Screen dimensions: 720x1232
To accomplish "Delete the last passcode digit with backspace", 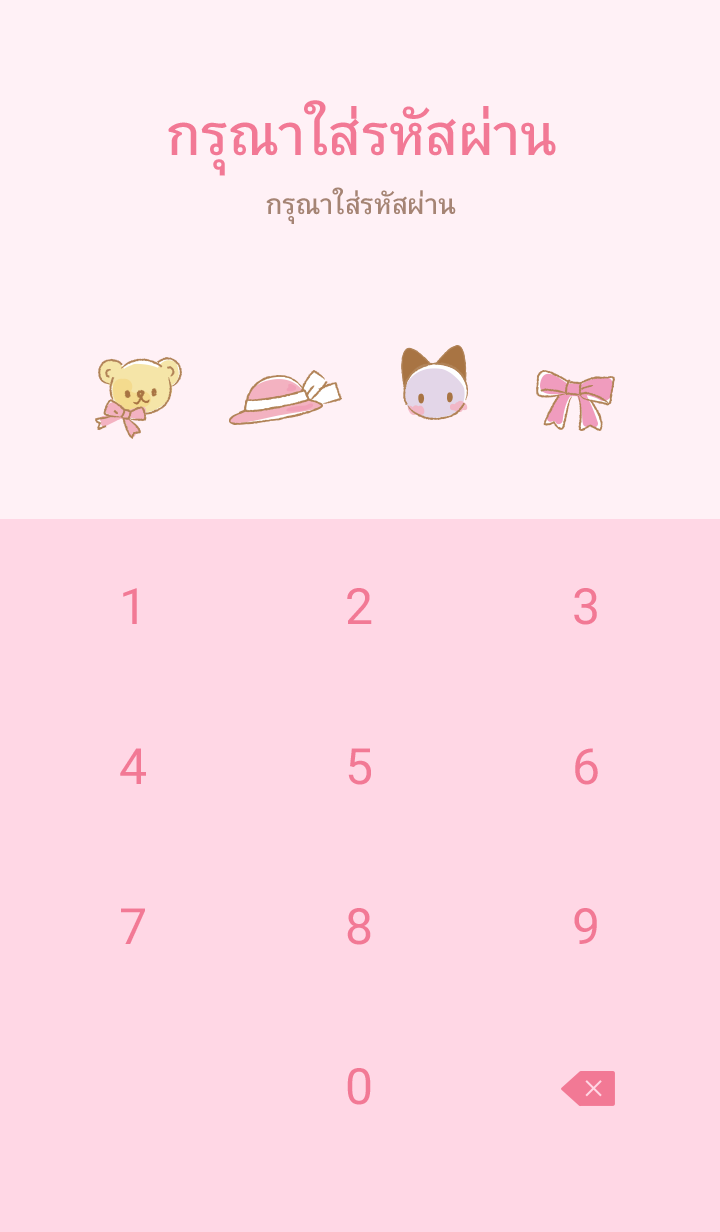I will coord(589,1088).
